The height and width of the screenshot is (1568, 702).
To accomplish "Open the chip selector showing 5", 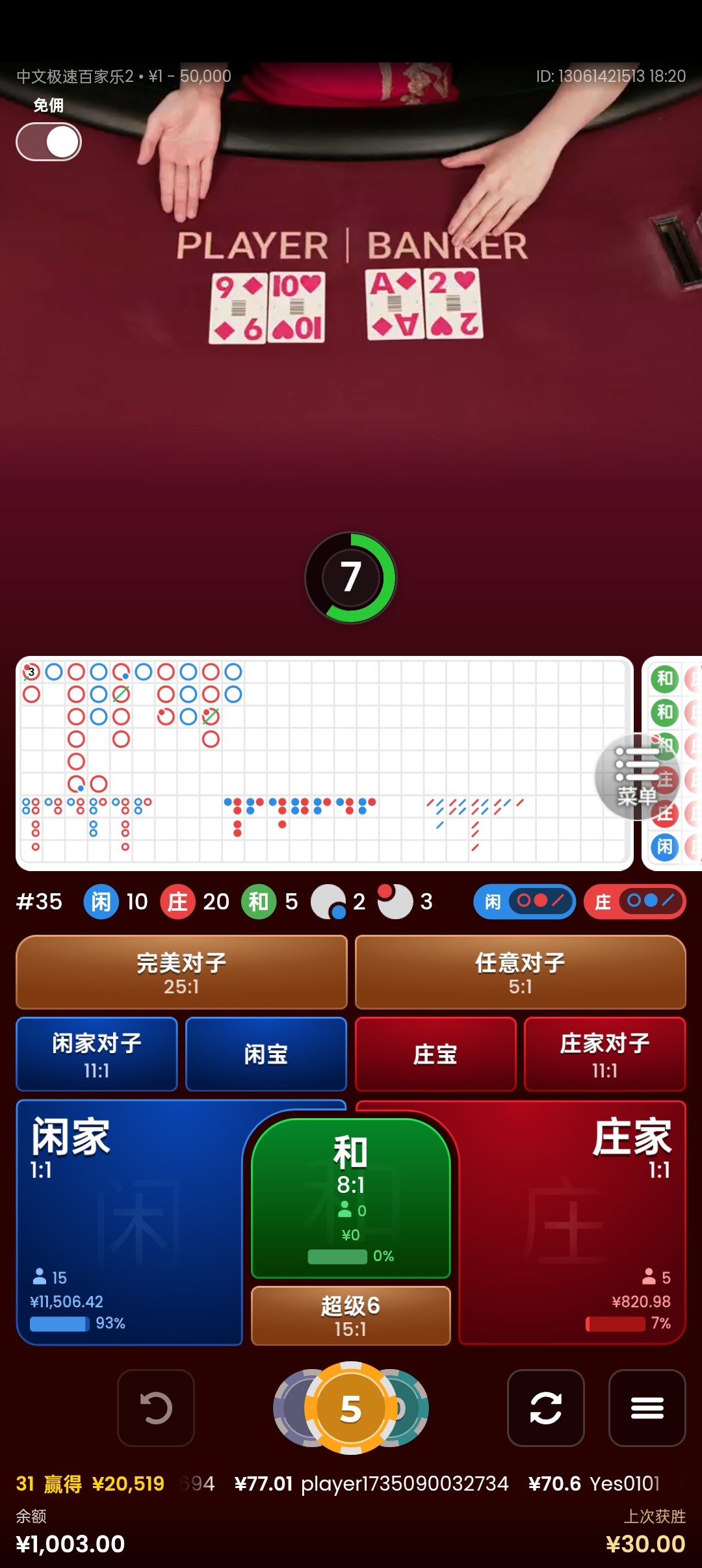I will click(350, 1408).
